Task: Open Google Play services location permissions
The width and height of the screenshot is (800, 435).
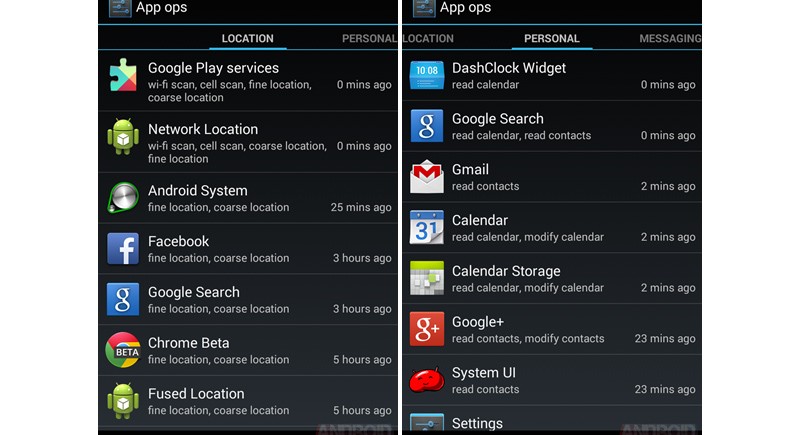Action: pyautogui.click(x=248, y=81)
